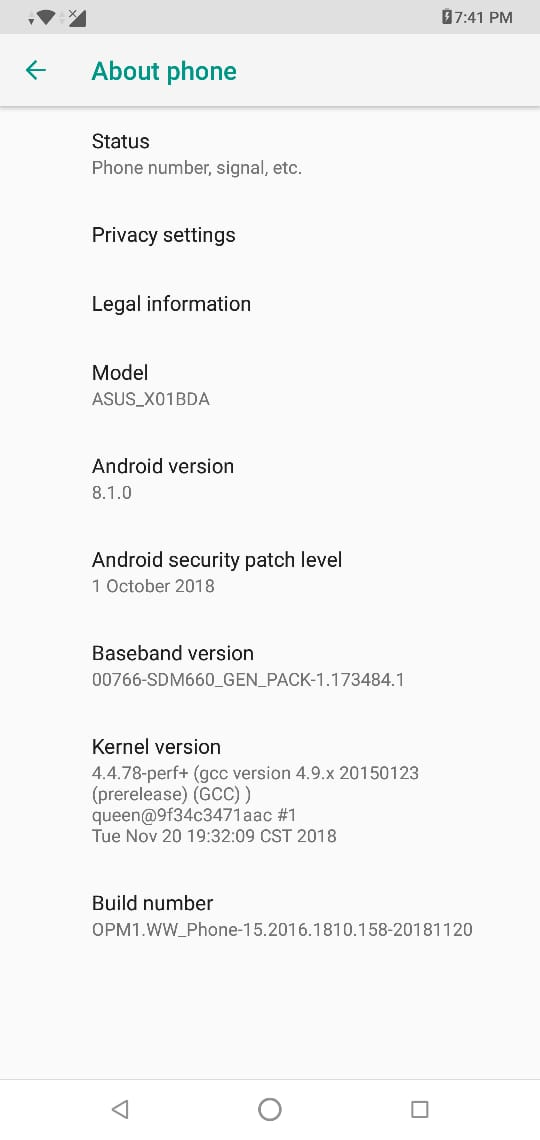Tap the Baseband version row
Screen dimensions: 540x1140
click(x=270, y=666)
